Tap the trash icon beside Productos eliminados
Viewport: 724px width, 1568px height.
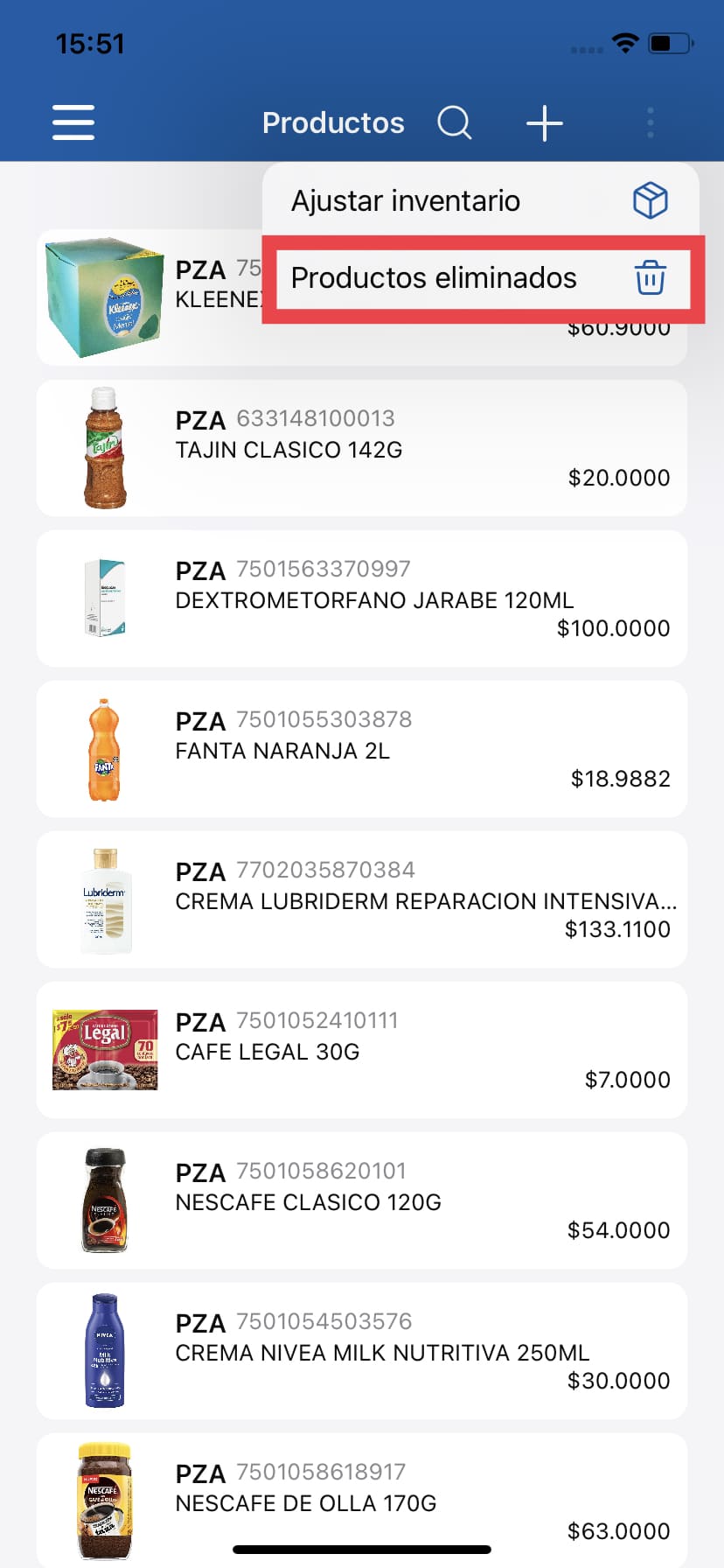[x=651, y=278]
